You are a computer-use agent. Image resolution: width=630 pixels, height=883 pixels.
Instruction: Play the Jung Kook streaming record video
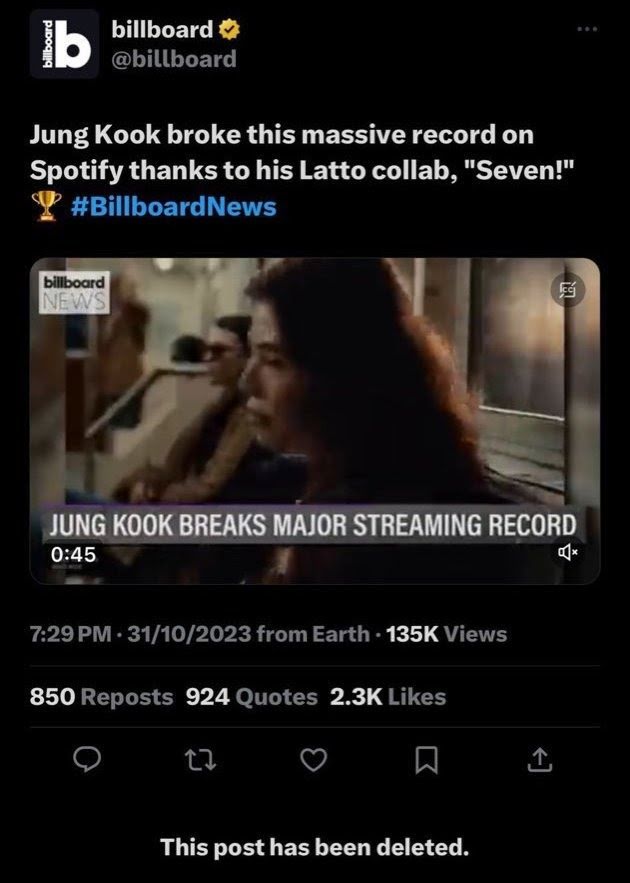click(x=315, y=421)
